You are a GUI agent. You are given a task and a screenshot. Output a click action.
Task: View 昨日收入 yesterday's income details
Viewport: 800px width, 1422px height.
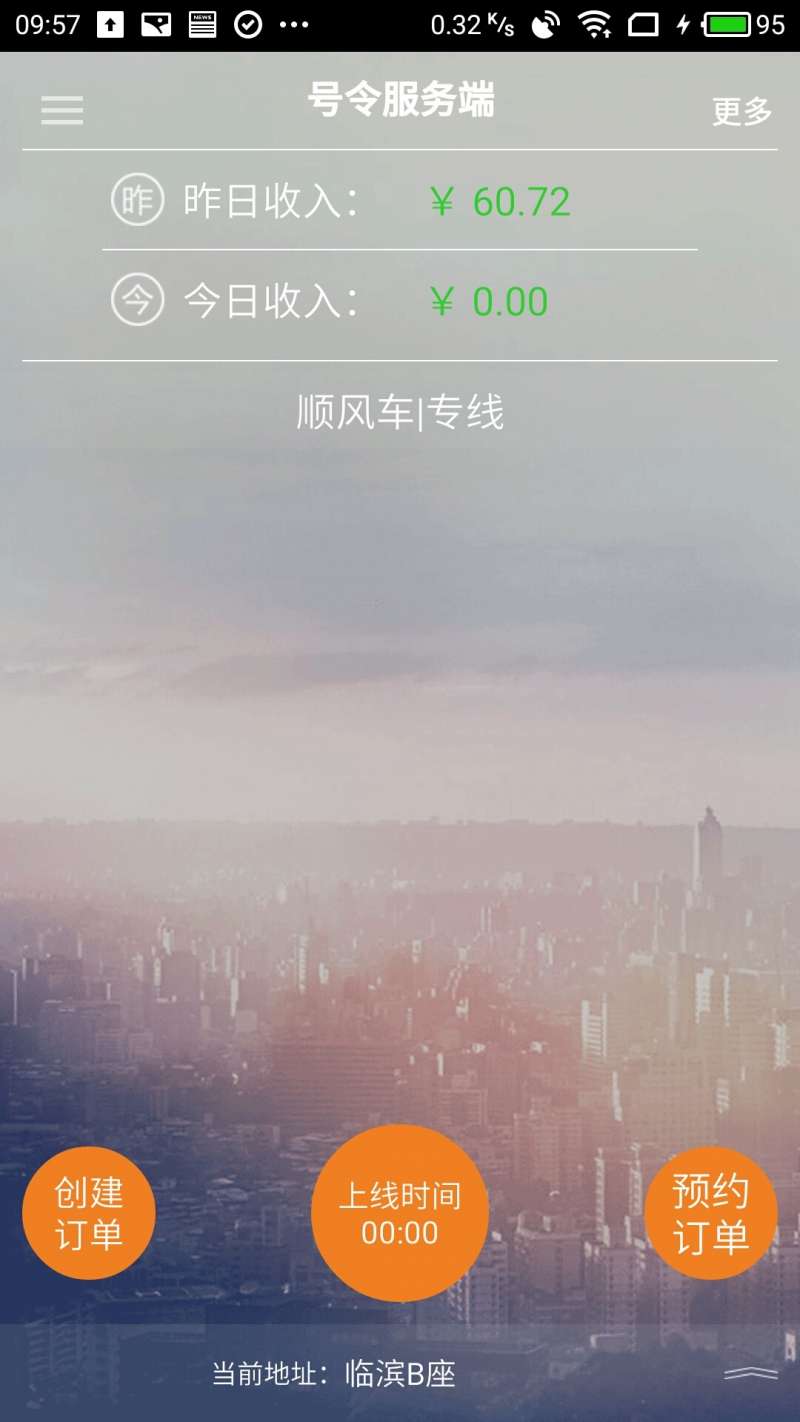(x=400, y=201)
